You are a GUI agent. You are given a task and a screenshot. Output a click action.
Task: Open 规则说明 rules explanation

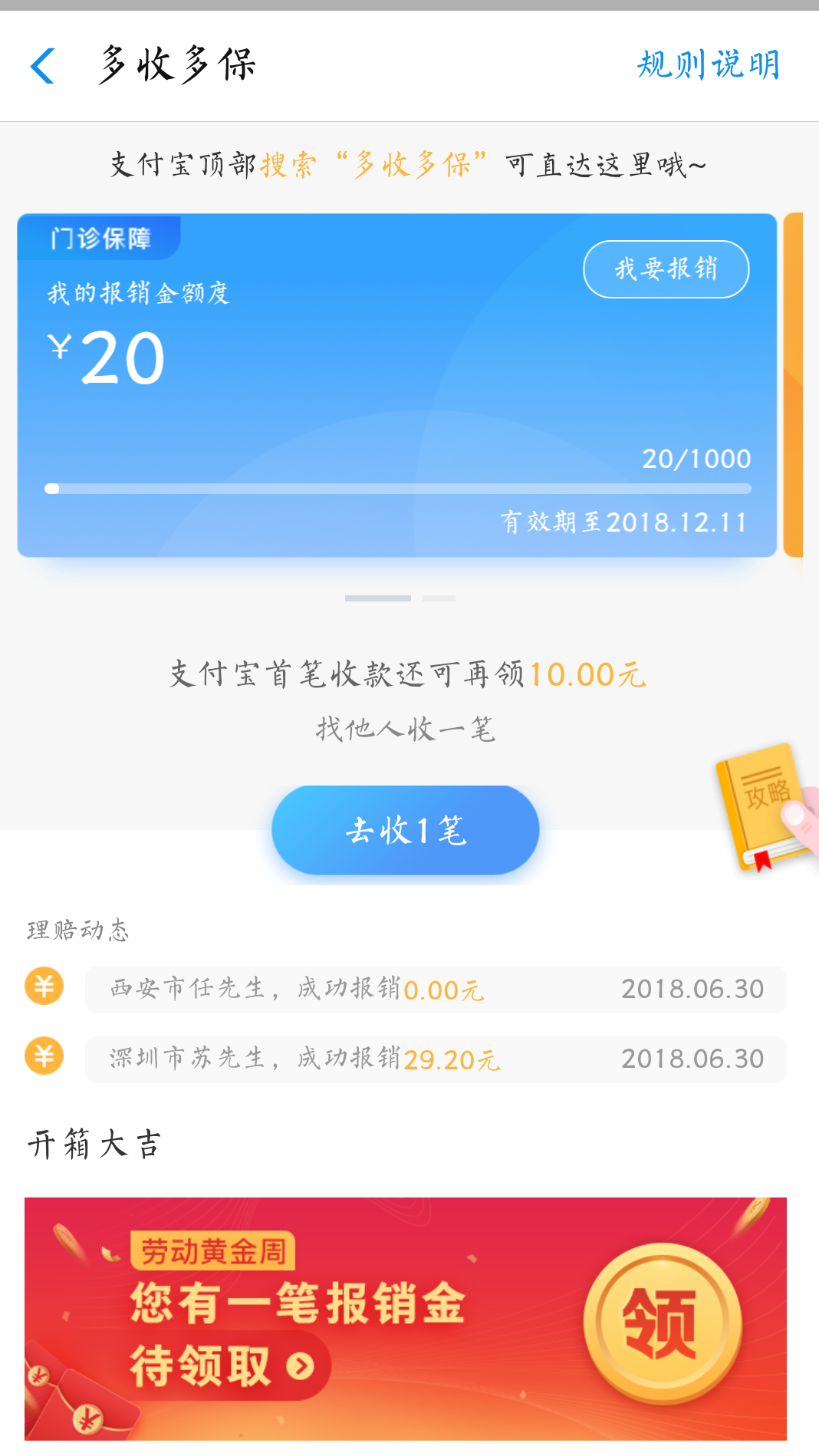(709, 64)
